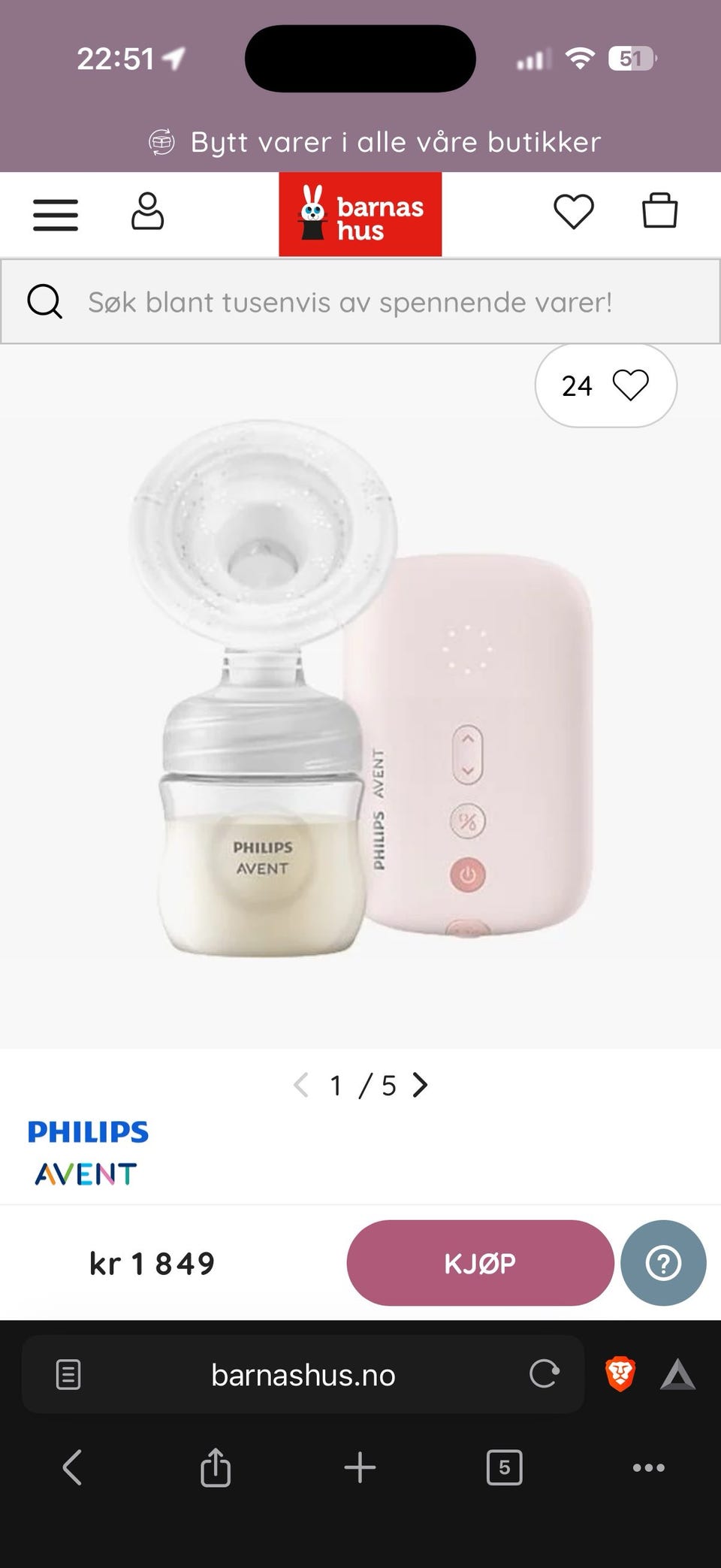Viewport: 721px width, 1568px height.
Task: Open the reader mode page icon
Action: [68, 1375]
